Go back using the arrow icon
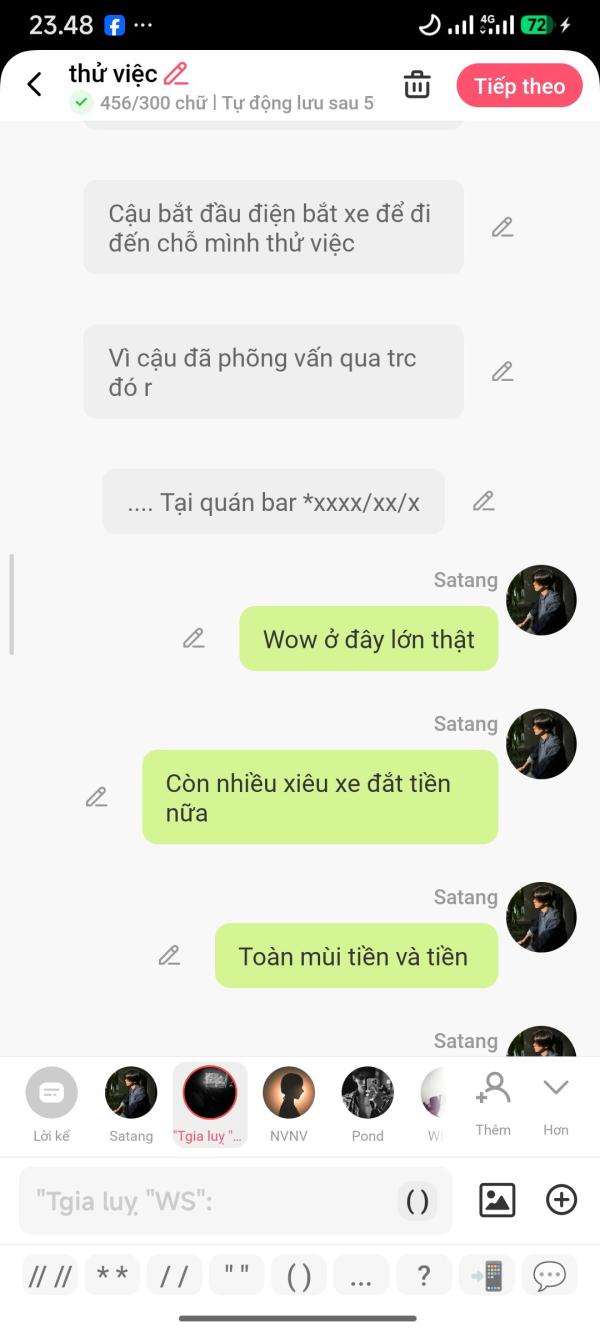 pos(35,85)
